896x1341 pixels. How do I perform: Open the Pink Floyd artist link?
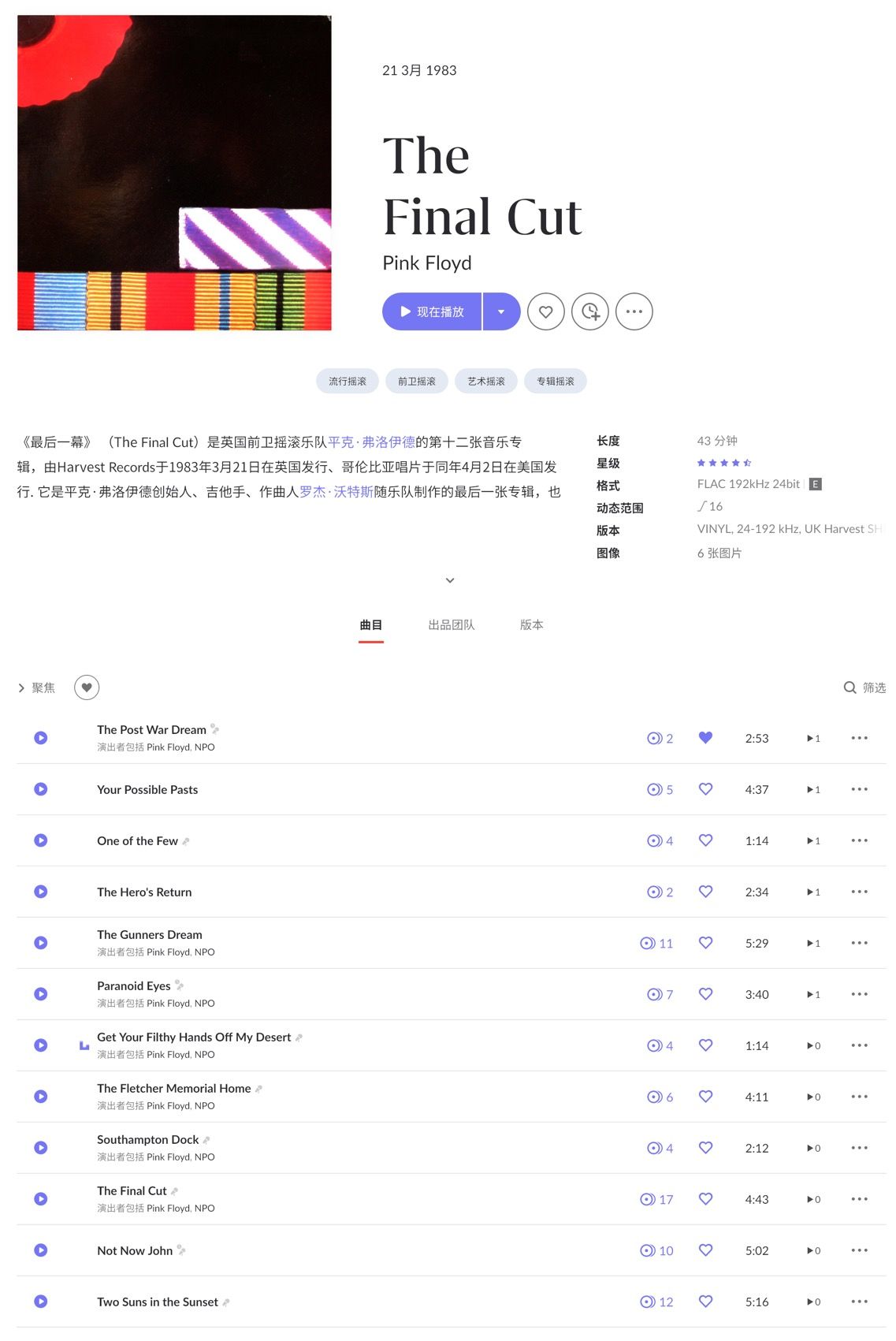point(426,263)
